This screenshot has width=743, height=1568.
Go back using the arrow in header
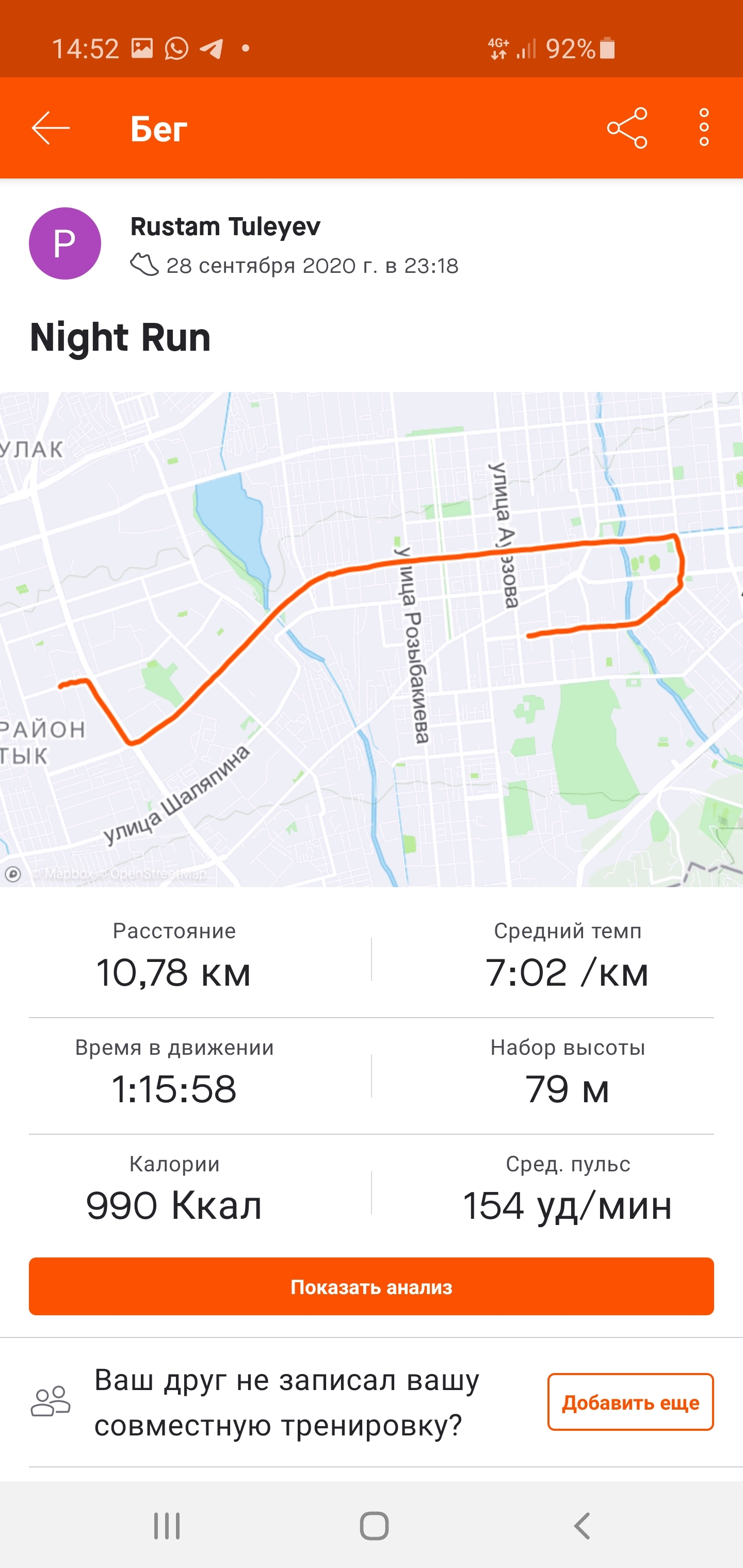[51, 128]
